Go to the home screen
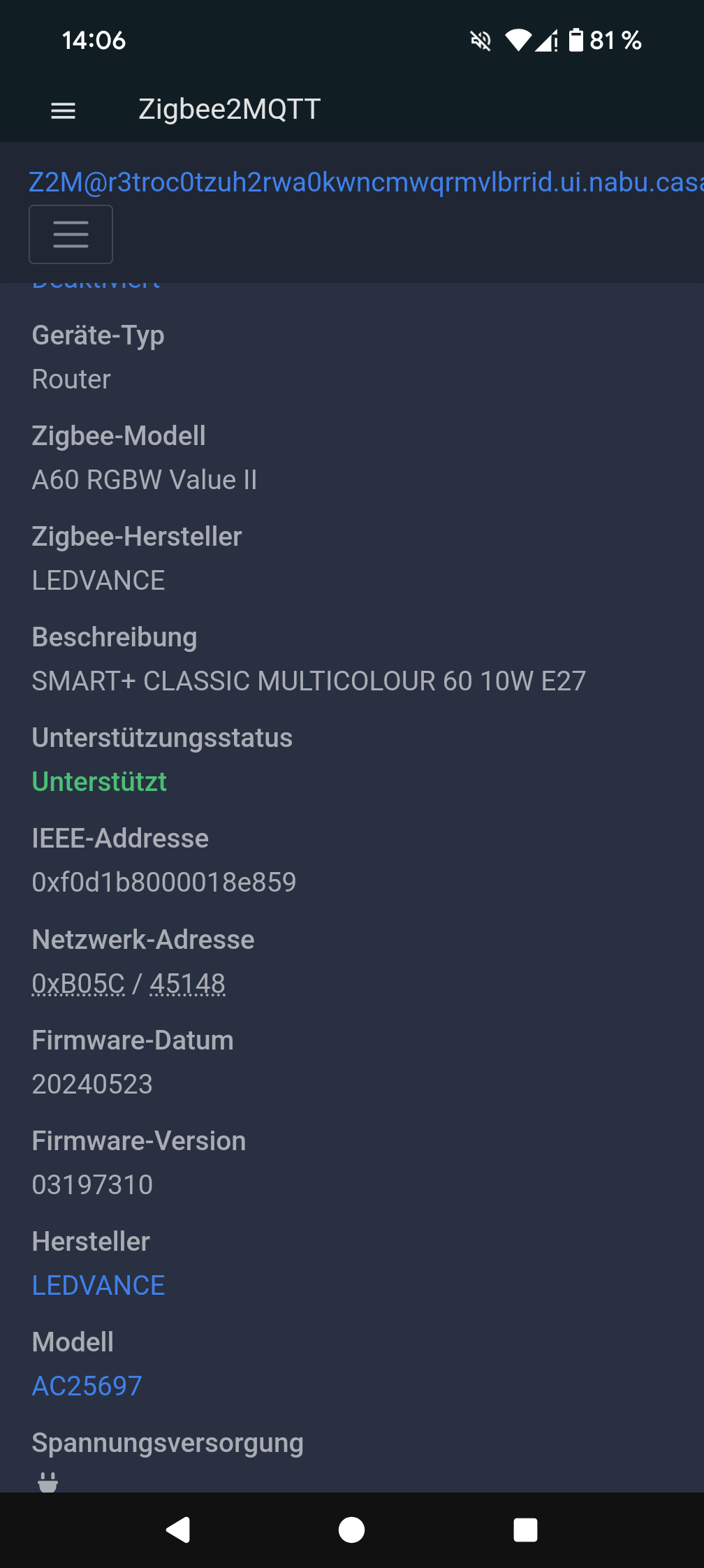The width and height of the screenshot is (704, 1568). pos(351,1530)
